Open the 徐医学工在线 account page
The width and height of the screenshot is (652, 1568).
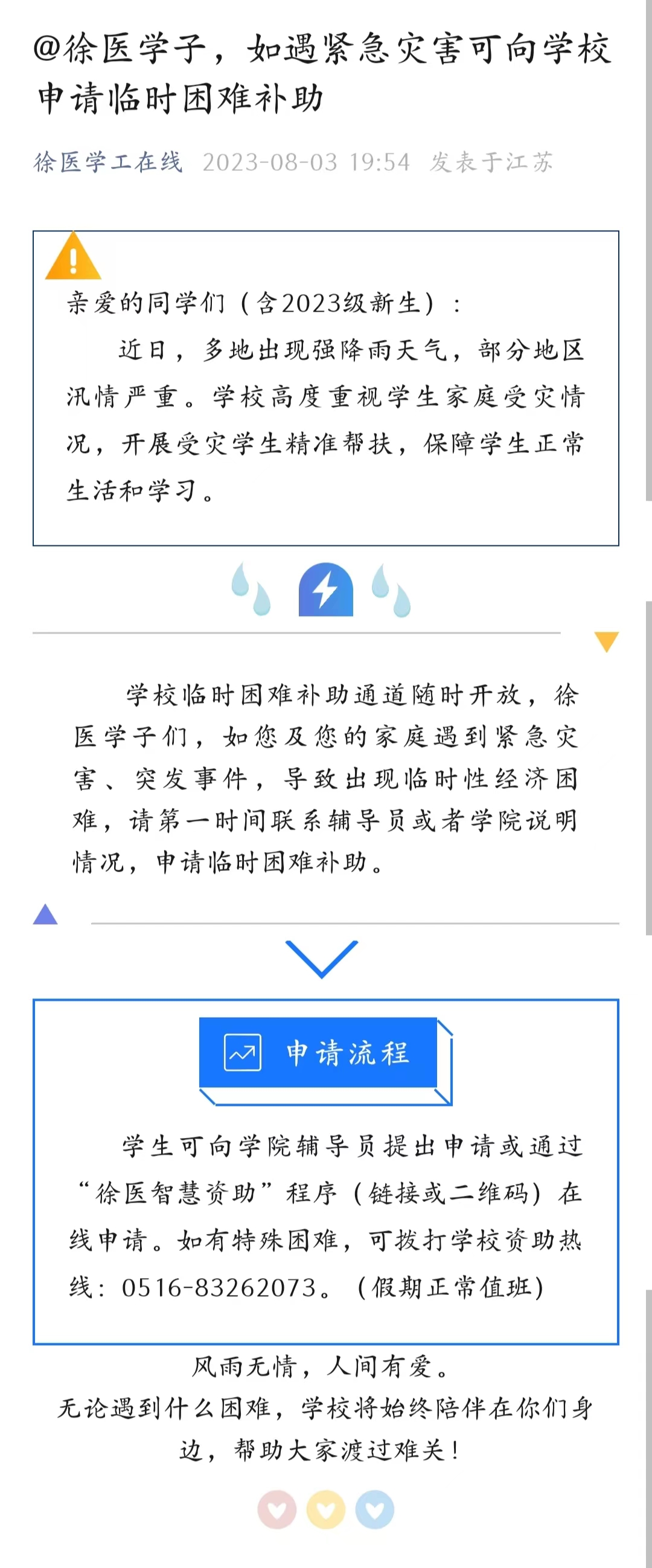click(x=108, y=162)
